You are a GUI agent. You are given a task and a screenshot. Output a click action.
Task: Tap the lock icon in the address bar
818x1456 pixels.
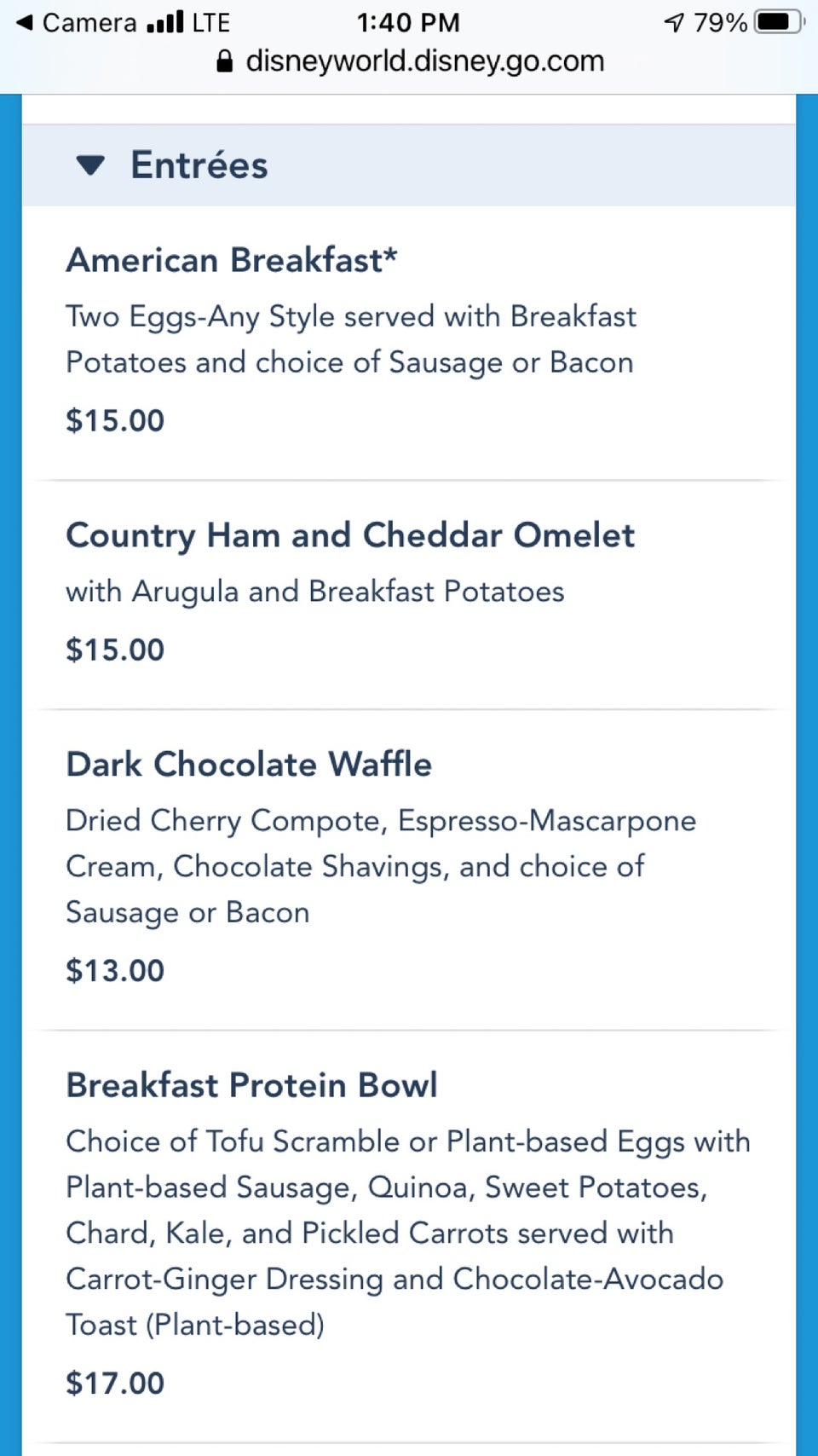coord(224,61)
